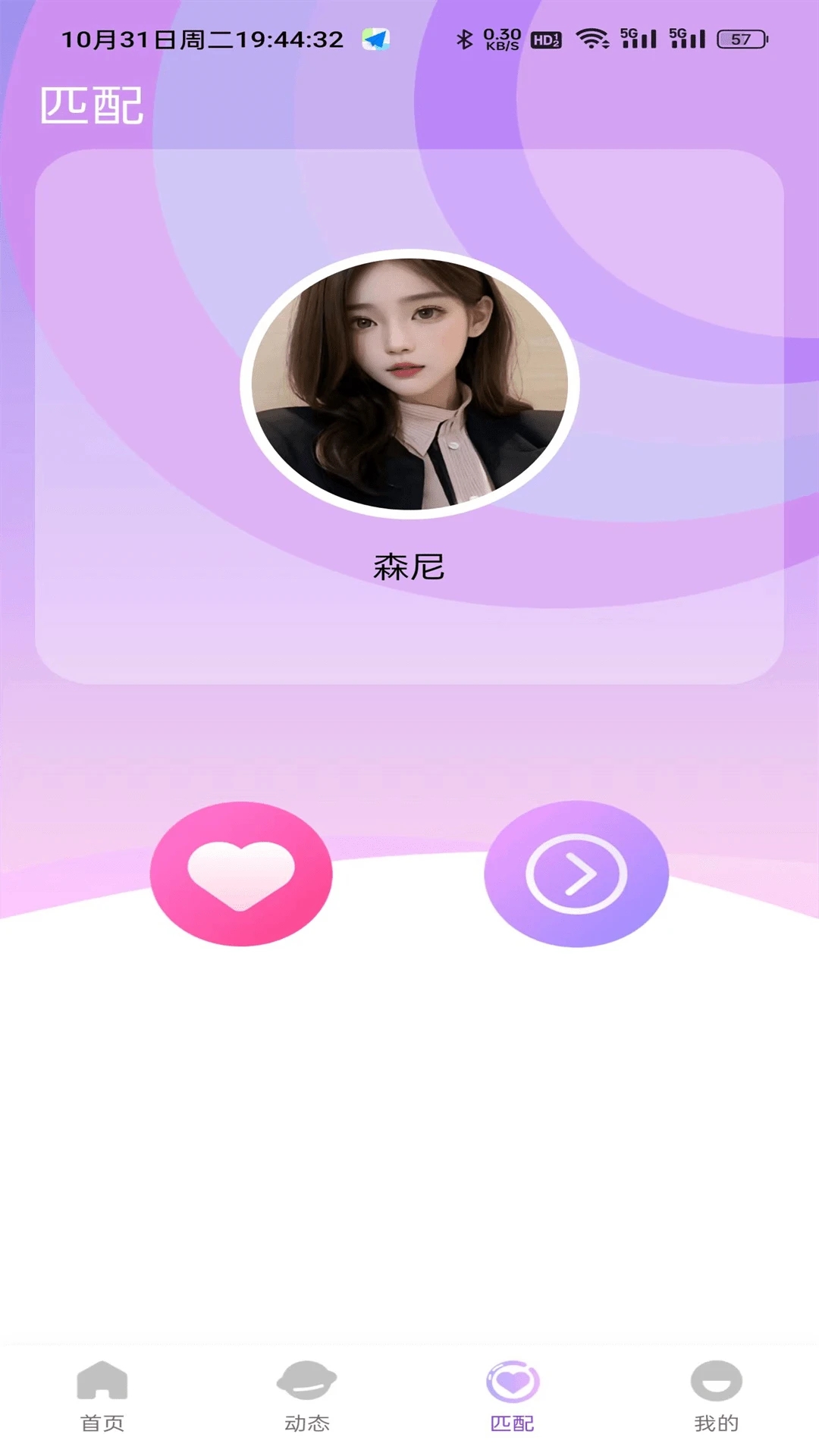
Task: Like 森尼 with the pink heart button
Action: 241,874
